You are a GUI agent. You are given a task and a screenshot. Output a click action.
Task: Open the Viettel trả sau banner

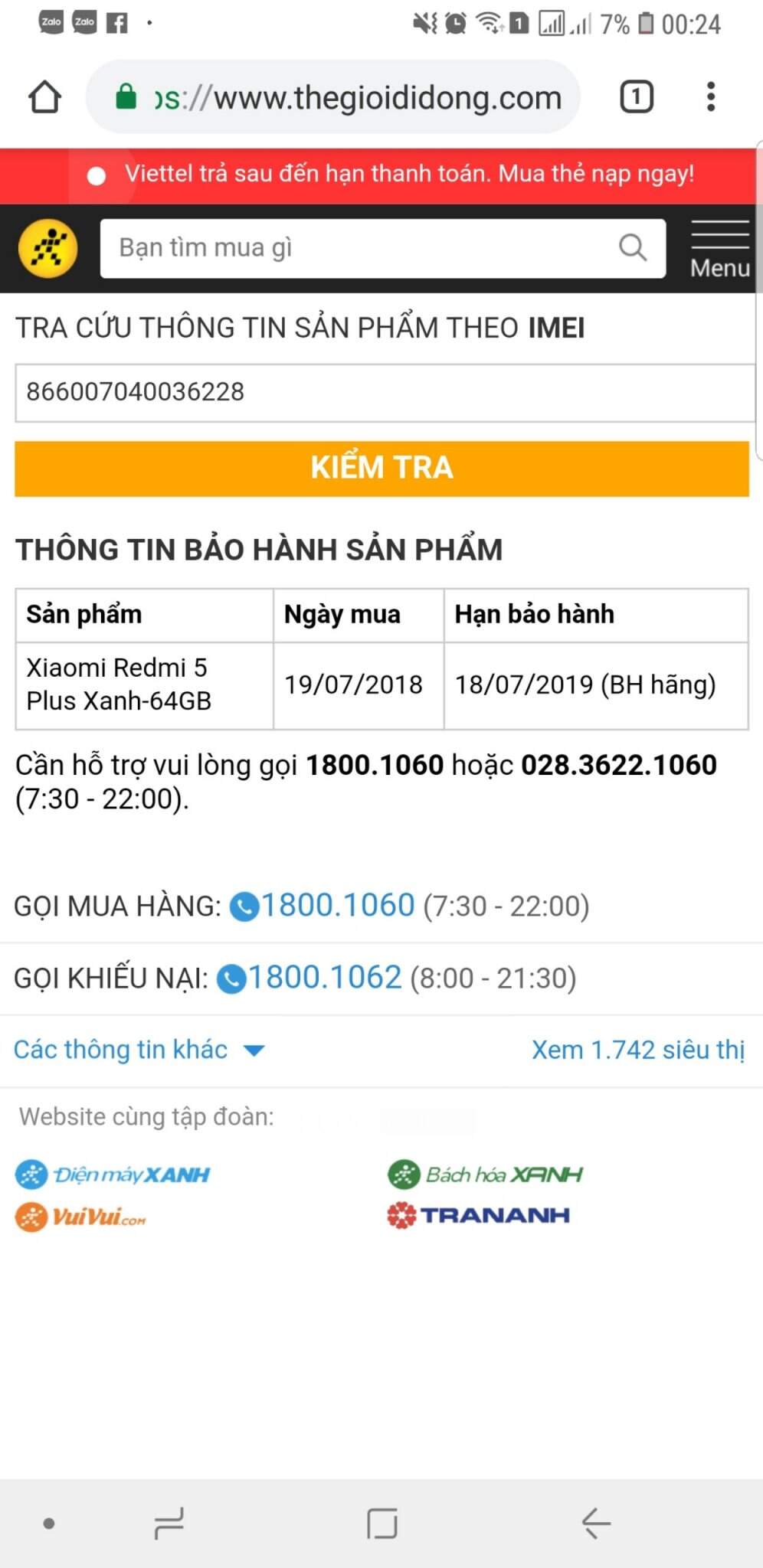point(409,175)
